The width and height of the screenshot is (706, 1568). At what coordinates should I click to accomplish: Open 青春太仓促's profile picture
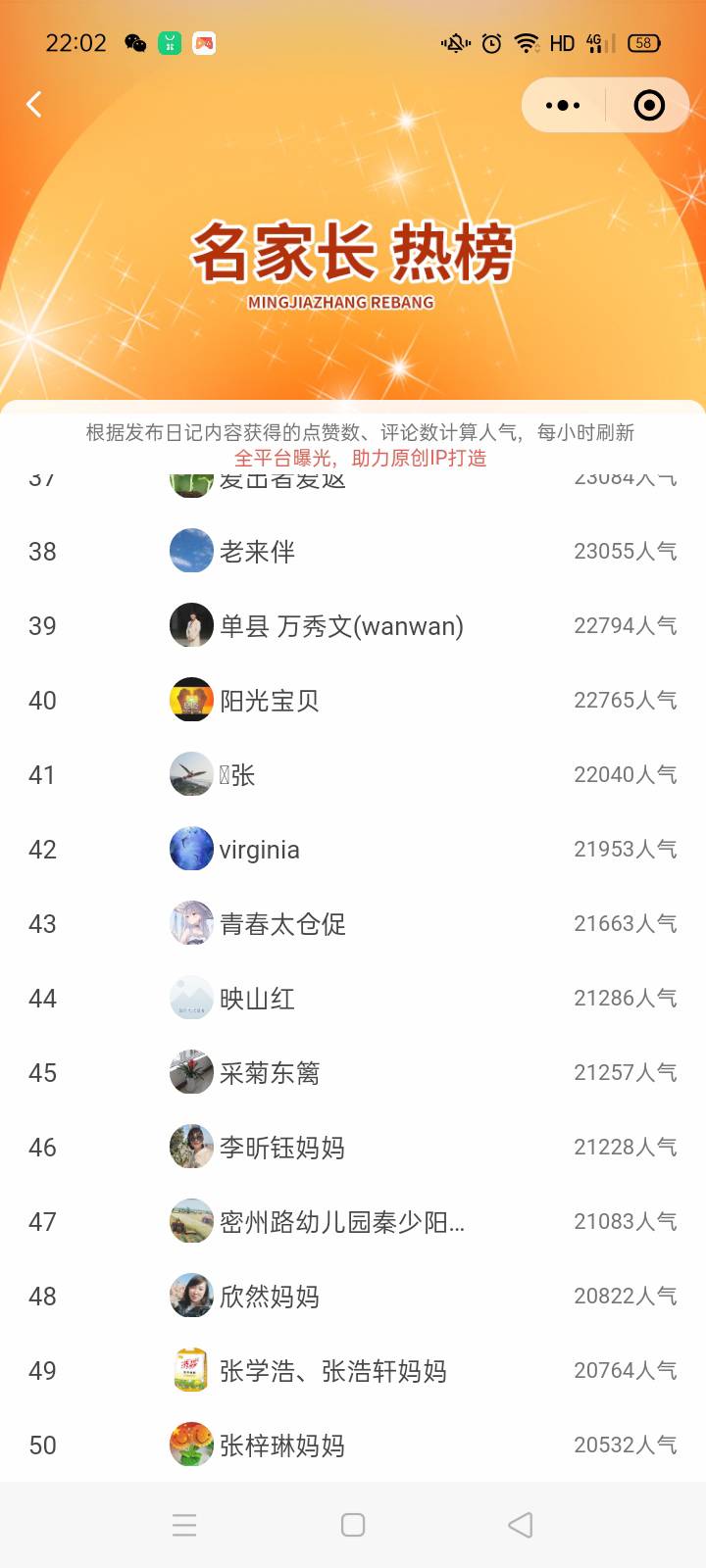[x=191, y=923]
